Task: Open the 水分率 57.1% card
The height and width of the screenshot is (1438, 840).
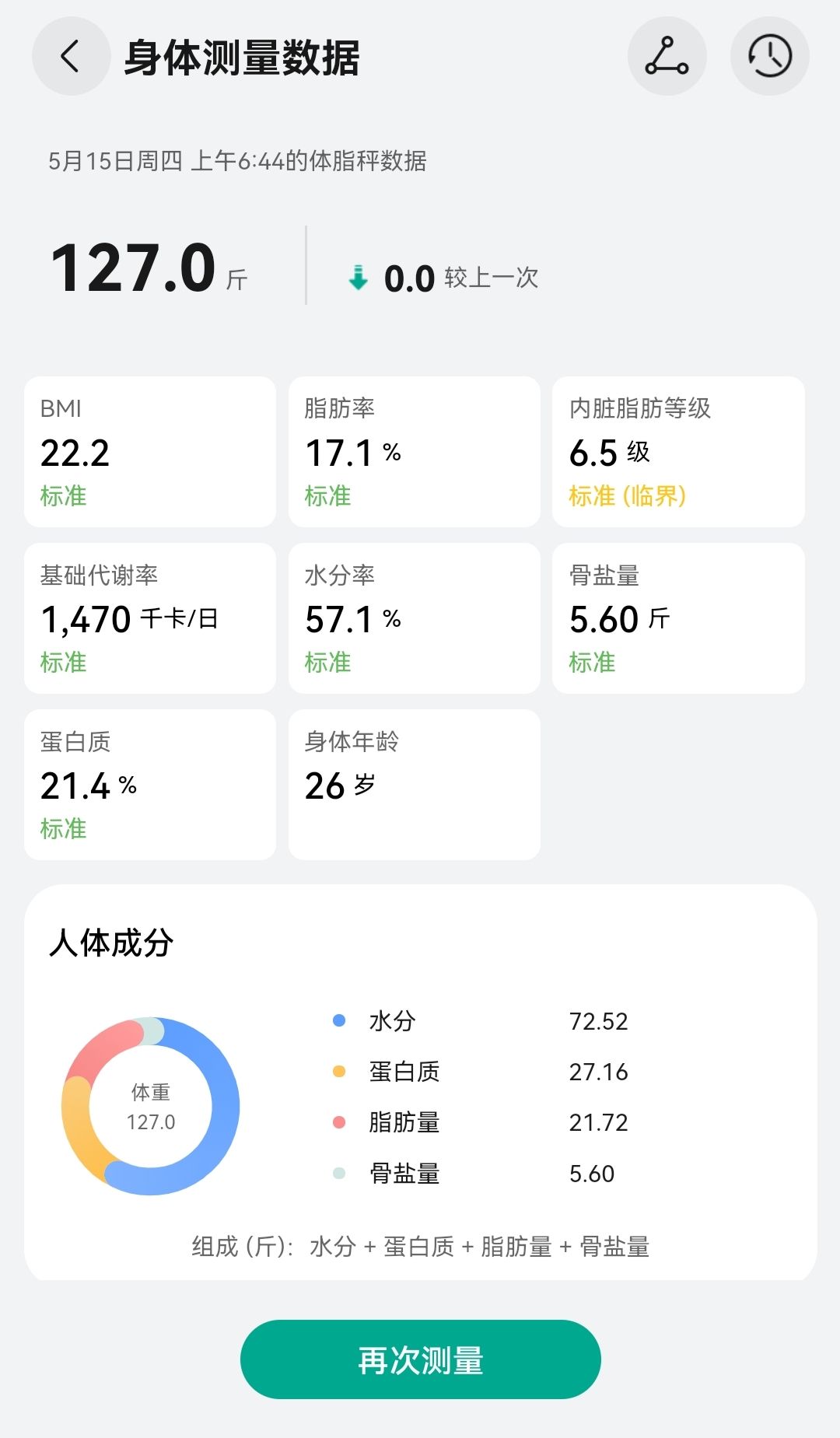Action: 415,618
